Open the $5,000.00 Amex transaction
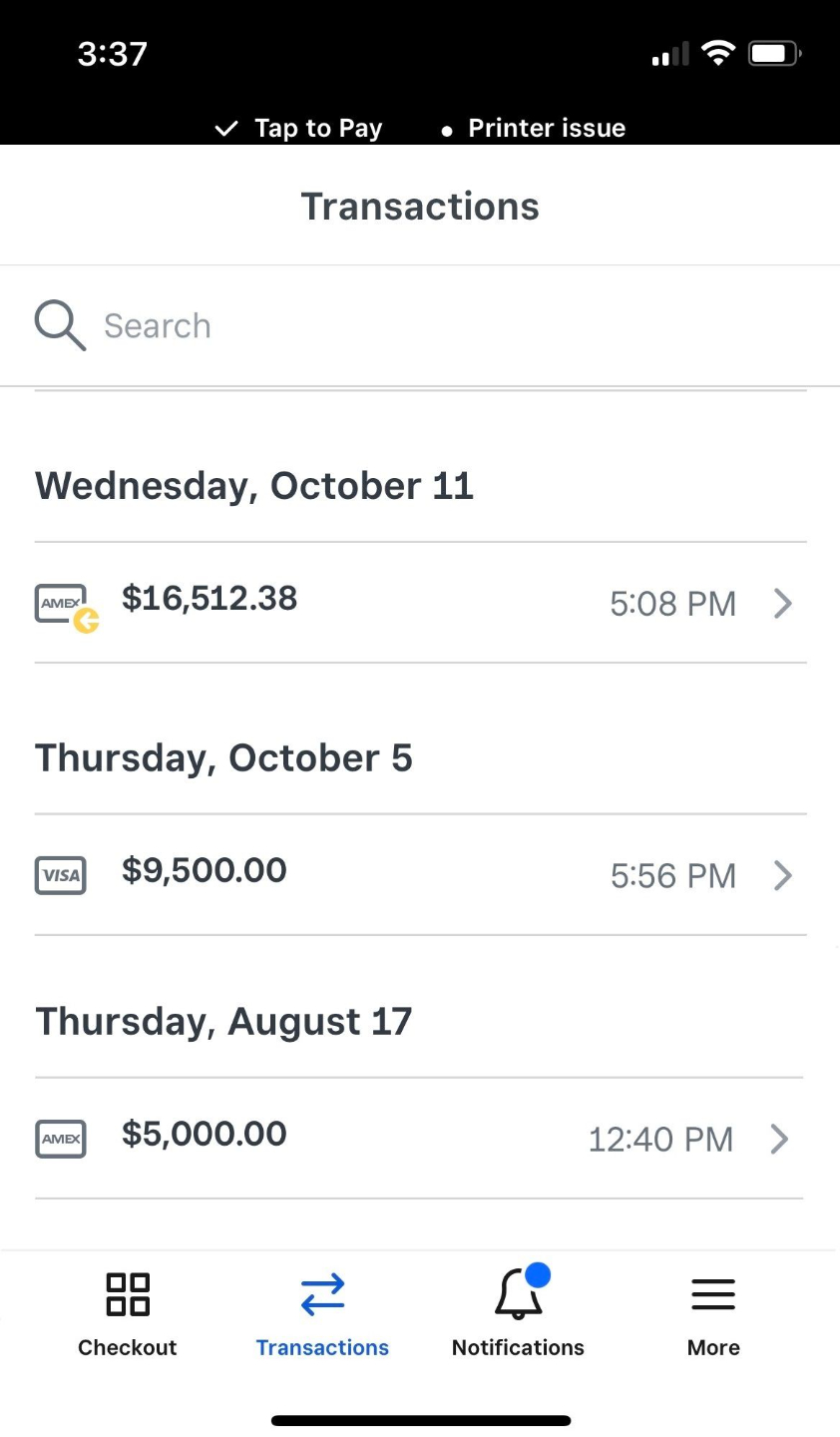Viewport: 840px width, 1437px height. (419, 1139)
